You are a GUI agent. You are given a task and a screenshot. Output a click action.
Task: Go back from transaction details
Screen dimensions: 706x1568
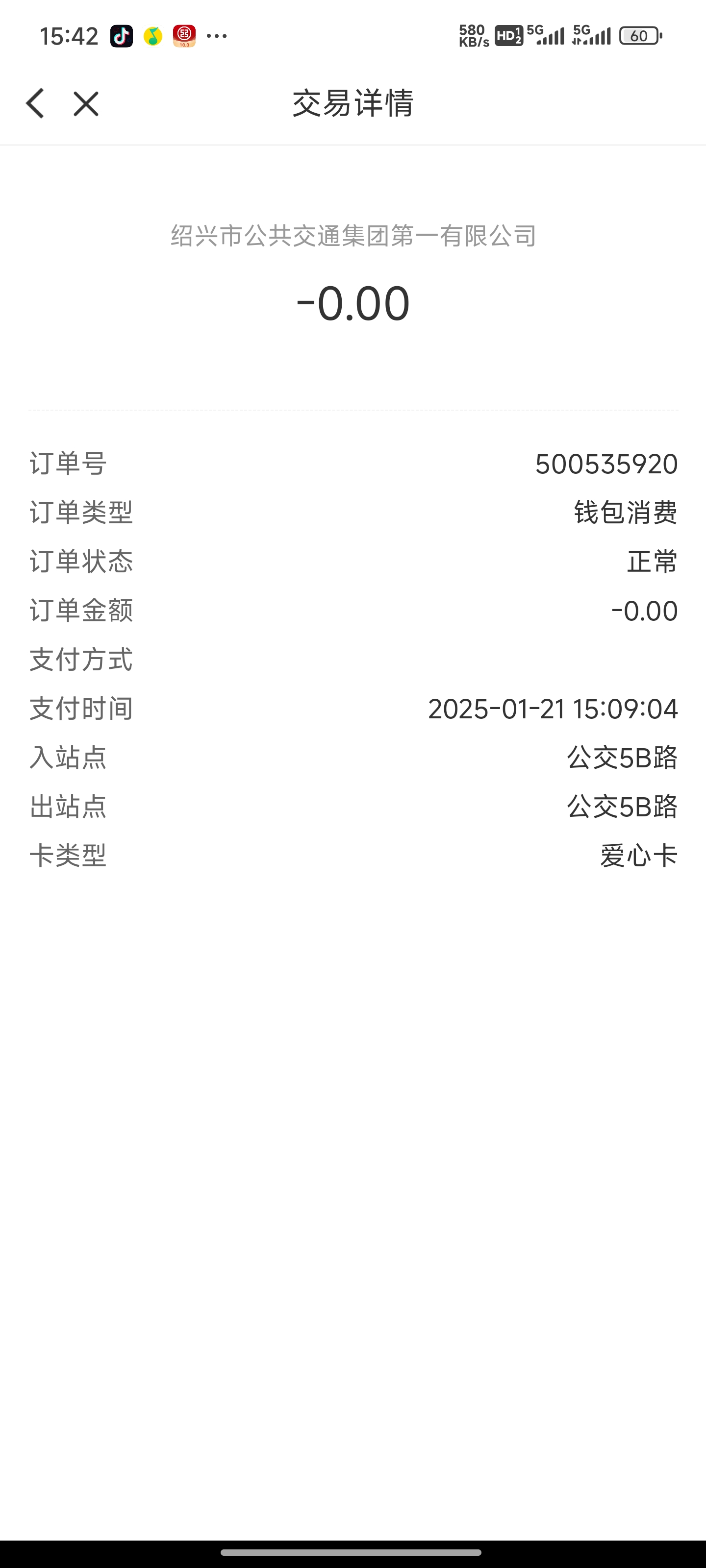(35, 103)
